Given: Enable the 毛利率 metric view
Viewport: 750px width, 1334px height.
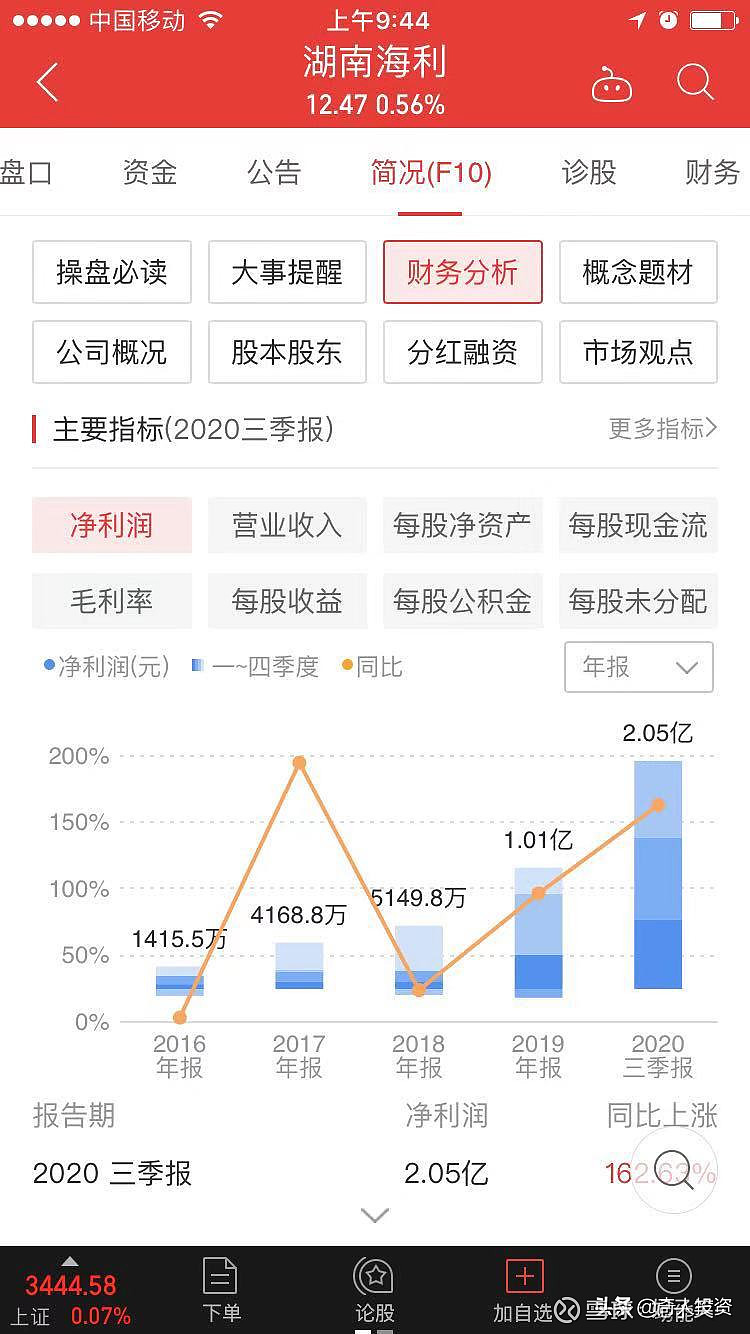Looking at the screenshot, I should [x=111, y=601].
